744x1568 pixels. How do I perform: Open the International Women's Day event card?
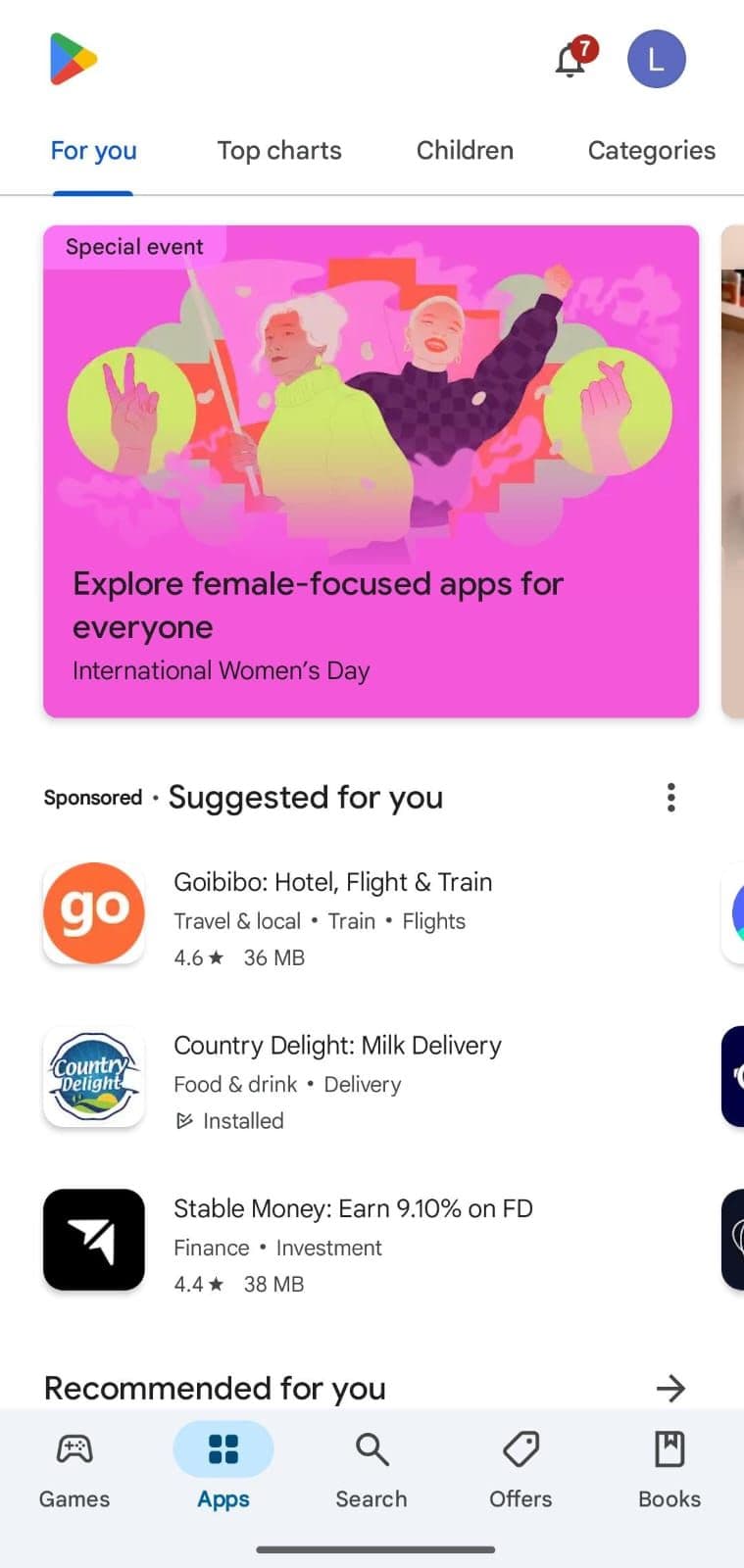(371, 471)
